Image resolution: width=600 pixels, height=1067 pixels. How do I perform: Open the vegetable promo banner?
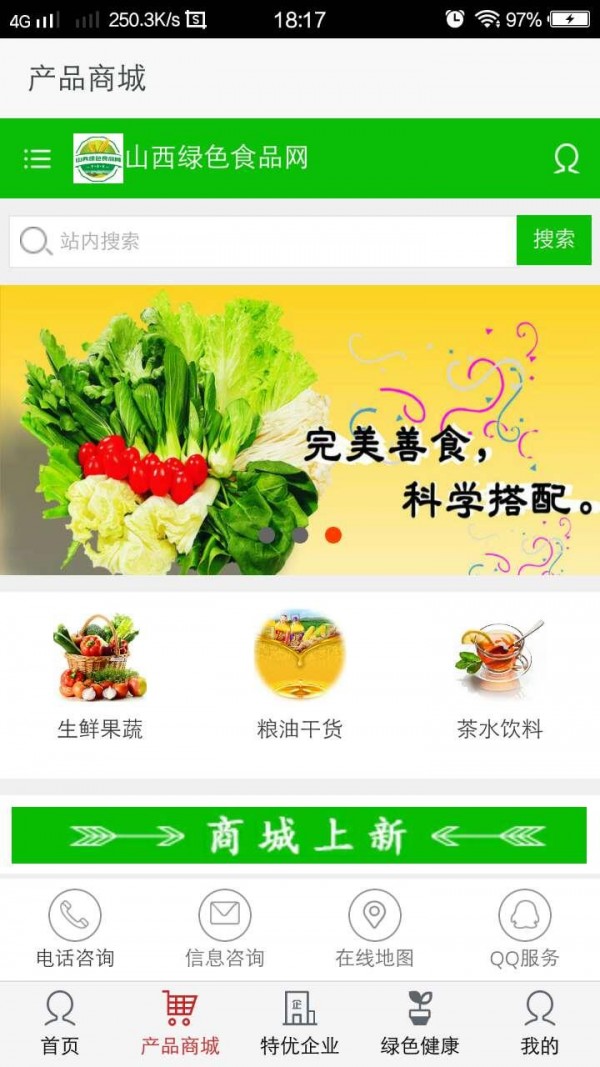pyautogui.click(x=300, y=430)
